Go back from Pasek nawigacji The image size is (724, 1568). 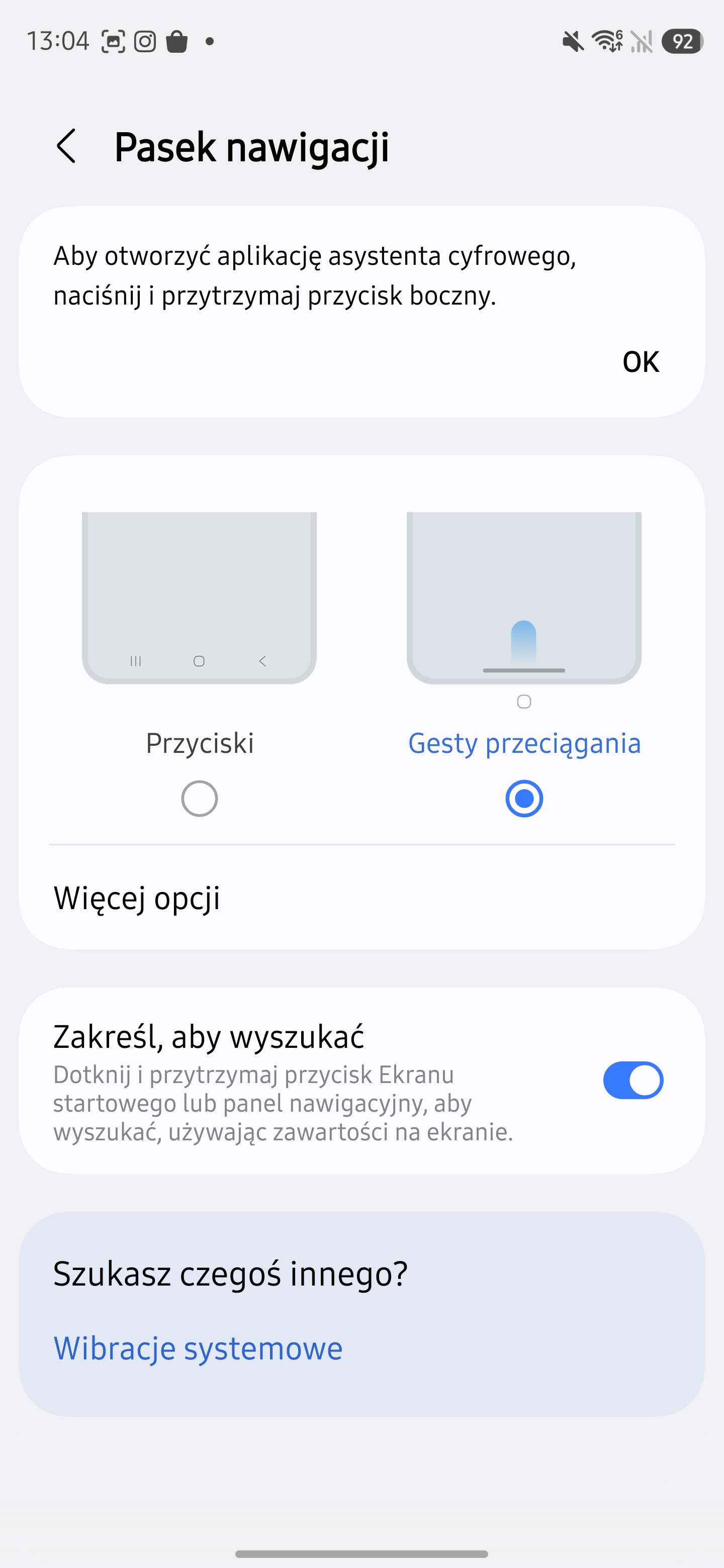tap(66, 147)
